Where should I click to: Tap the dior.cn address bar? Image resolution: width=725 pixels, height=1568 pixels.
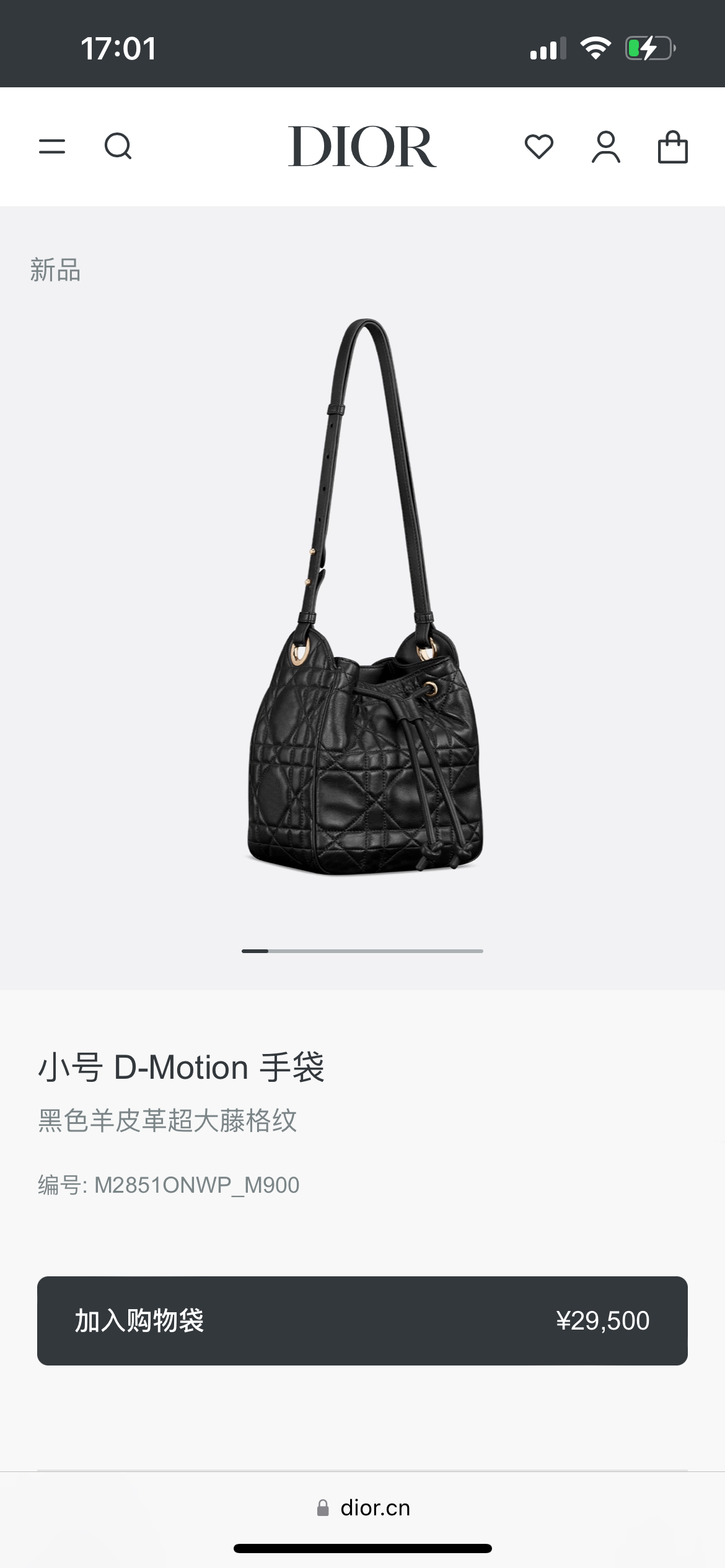363,1508
